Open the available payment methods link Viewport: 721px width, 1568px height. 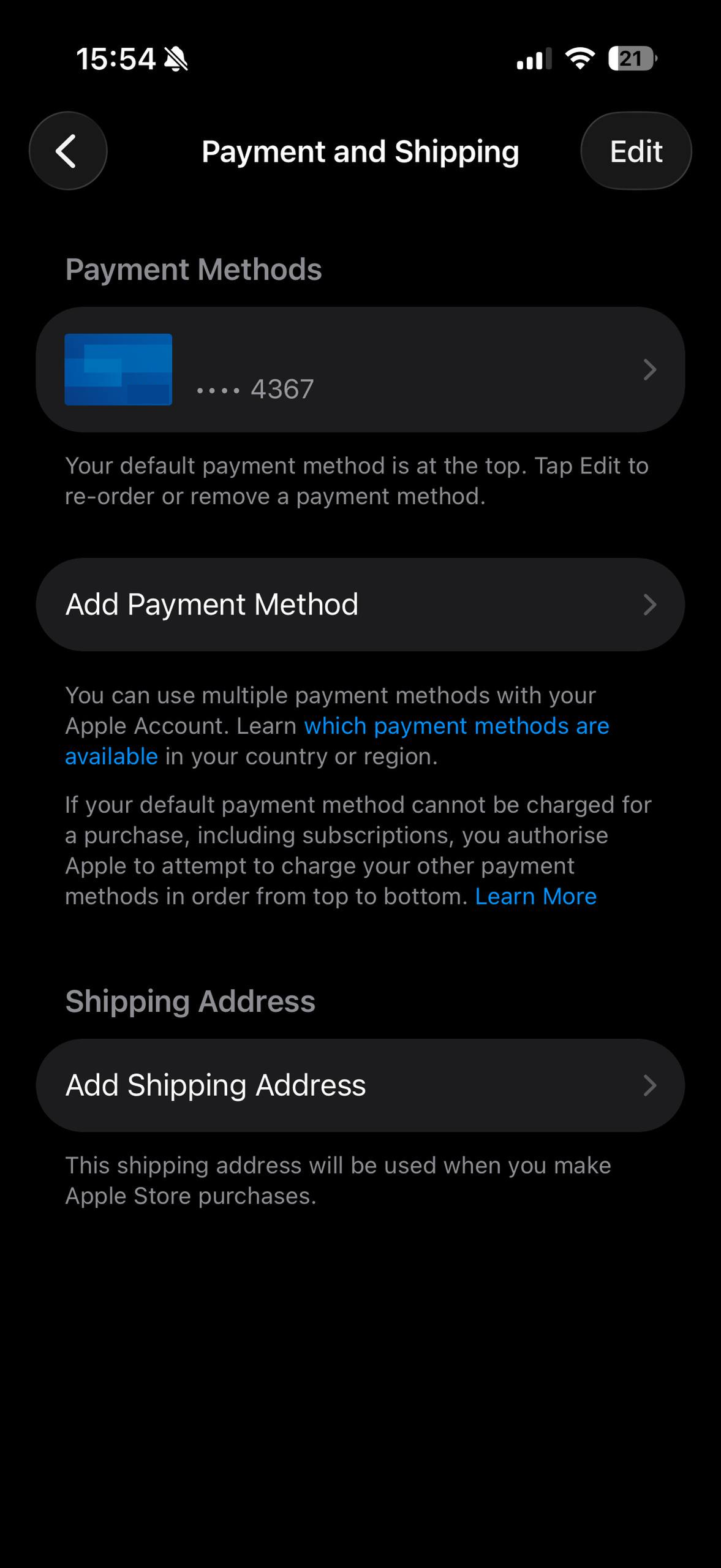click(456, 726)
